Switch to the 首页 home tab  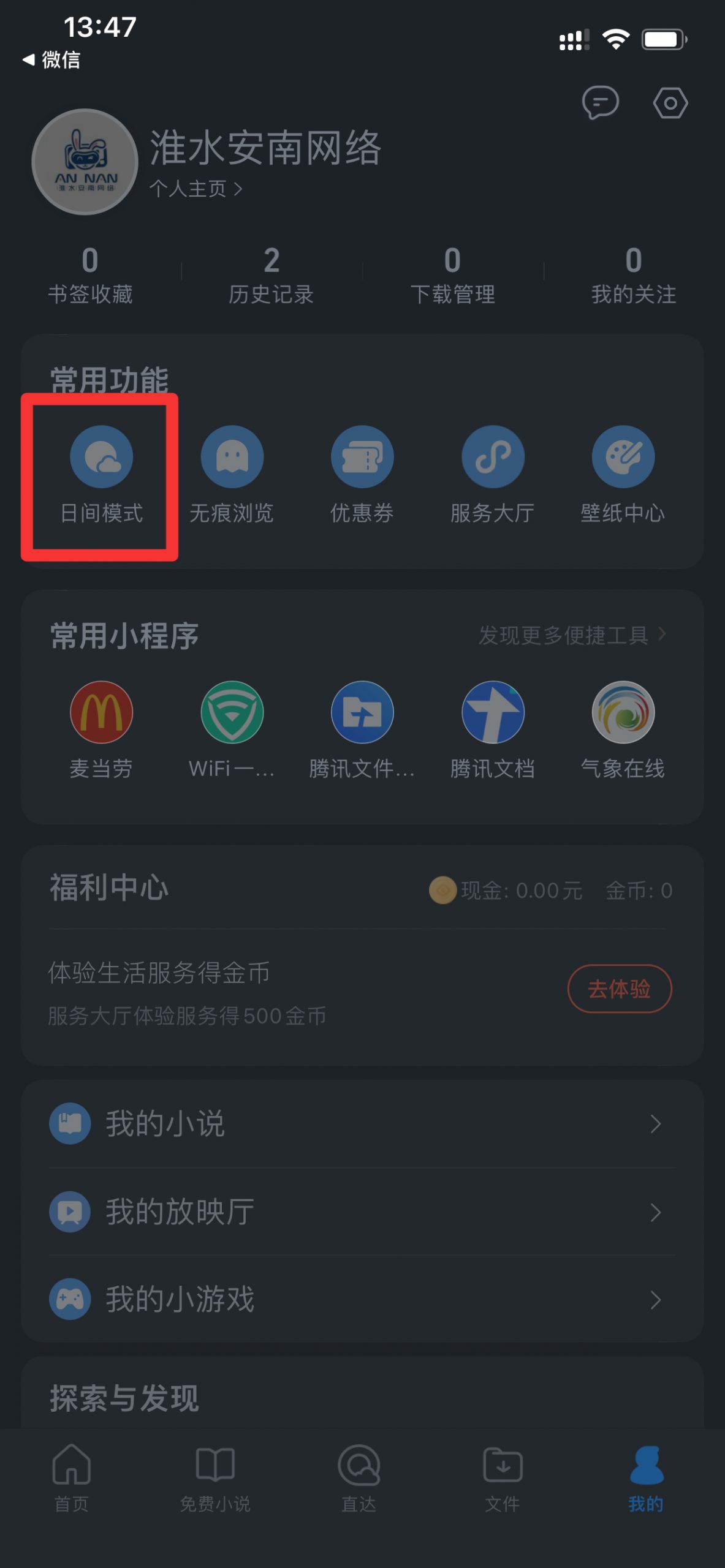click(x=72, y=1479)
